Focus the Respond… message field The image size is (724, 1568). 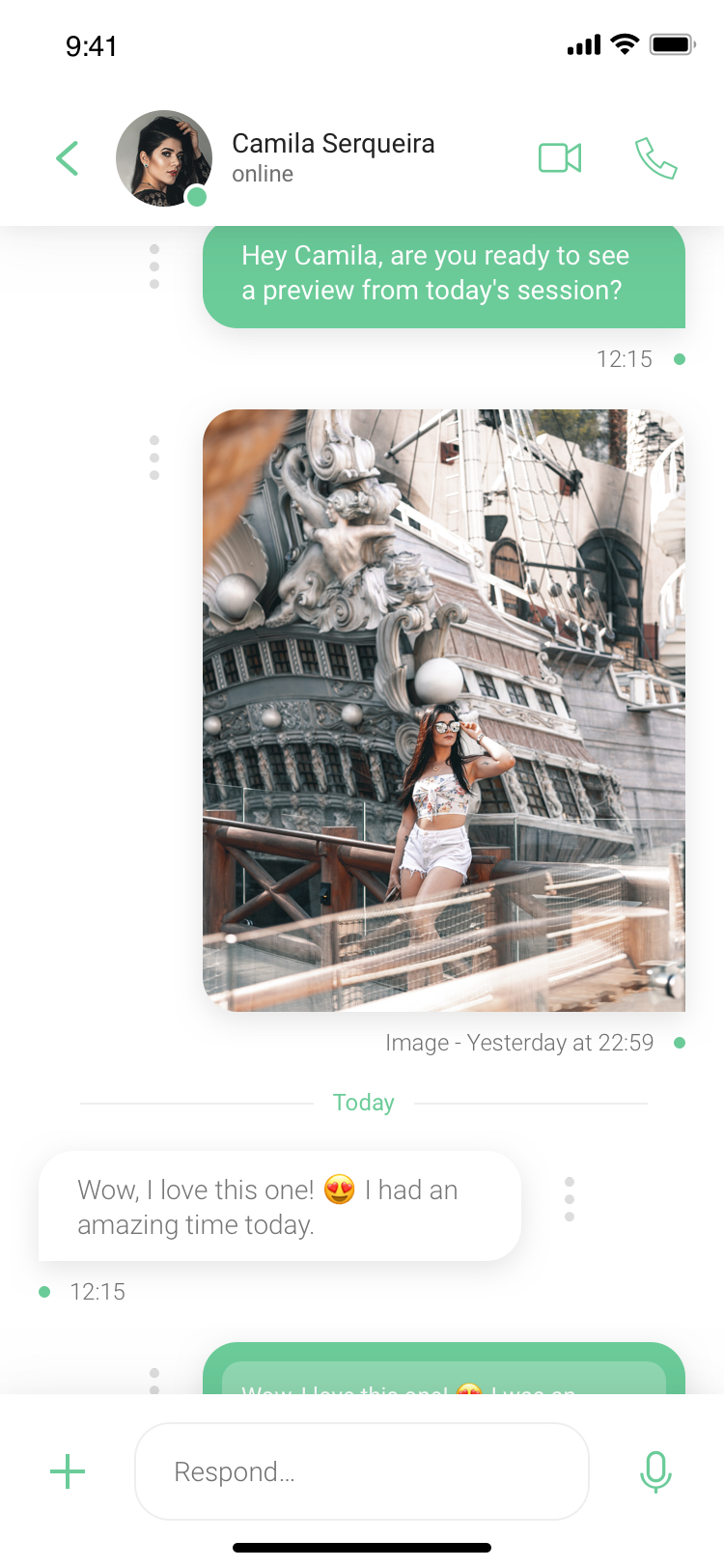(x=362, y=1471)
